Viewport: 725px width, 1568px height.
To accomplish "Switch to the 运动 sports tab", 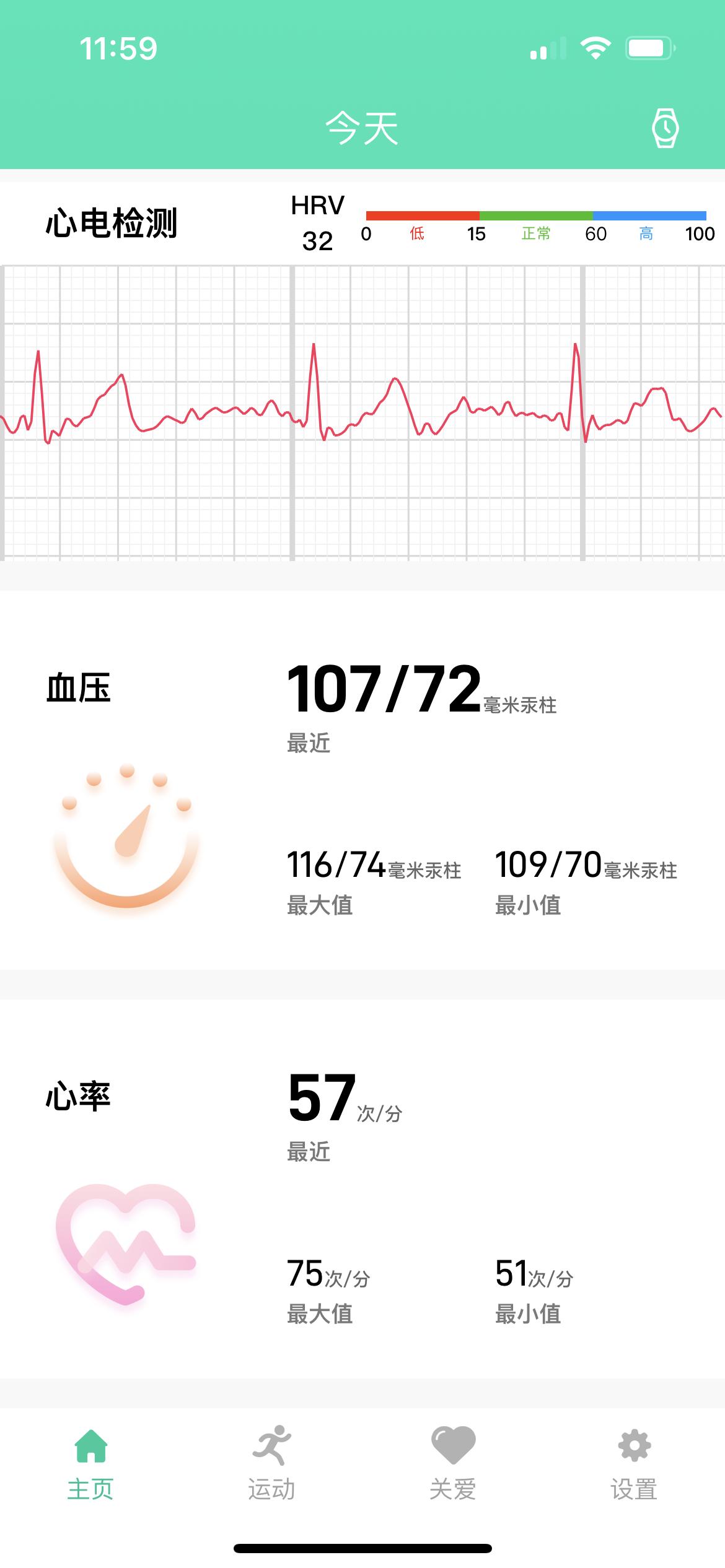I will coord(273,1486).
